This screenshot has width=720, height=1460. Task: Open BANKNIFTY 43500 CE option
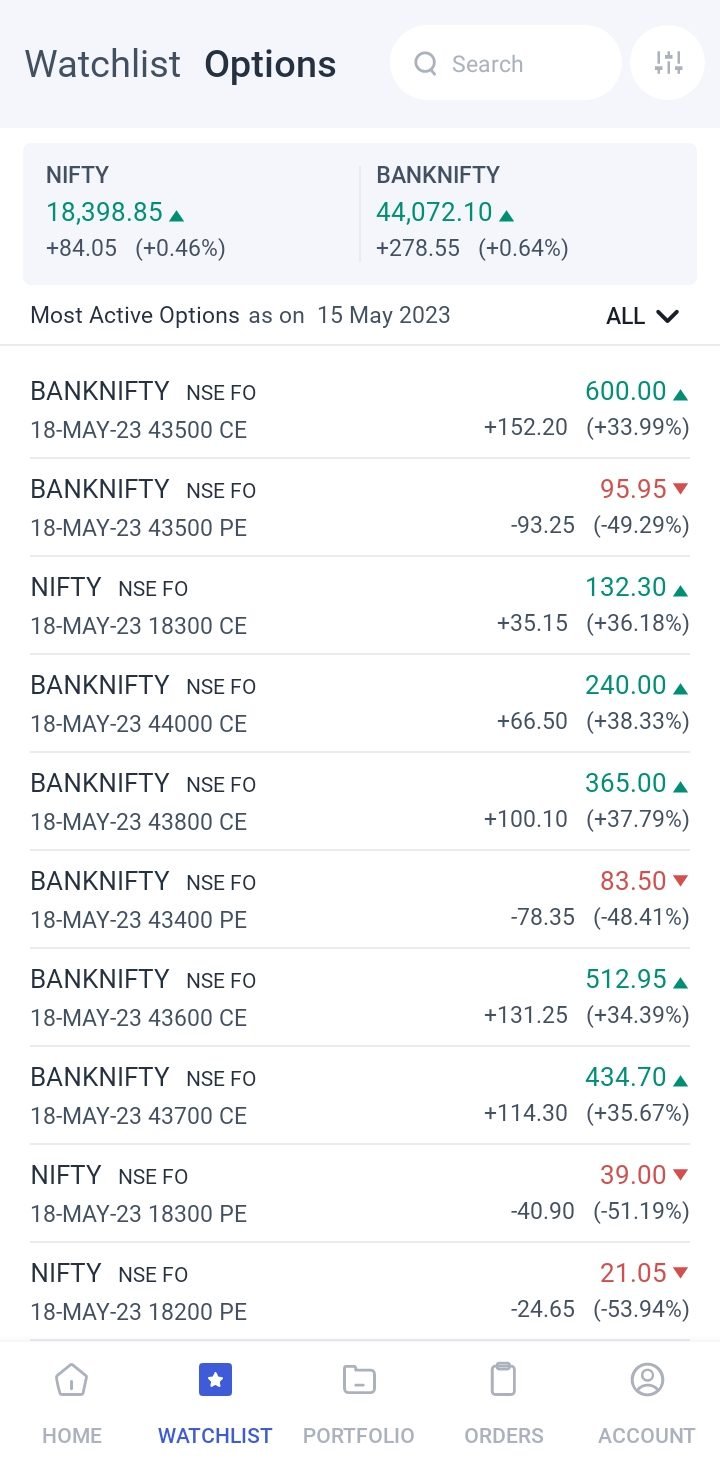click(360, 410)
